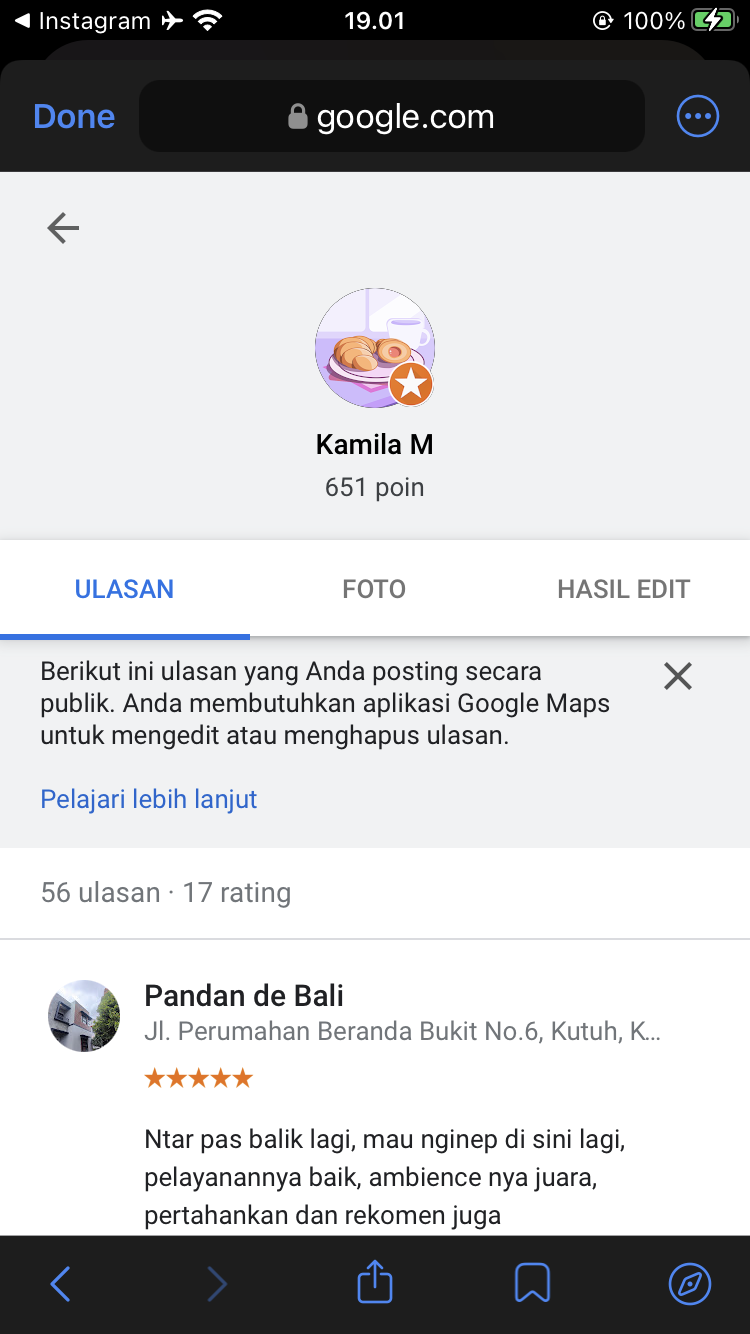
Task: Open the Pandan de Bali review
Action: (244, 996)
